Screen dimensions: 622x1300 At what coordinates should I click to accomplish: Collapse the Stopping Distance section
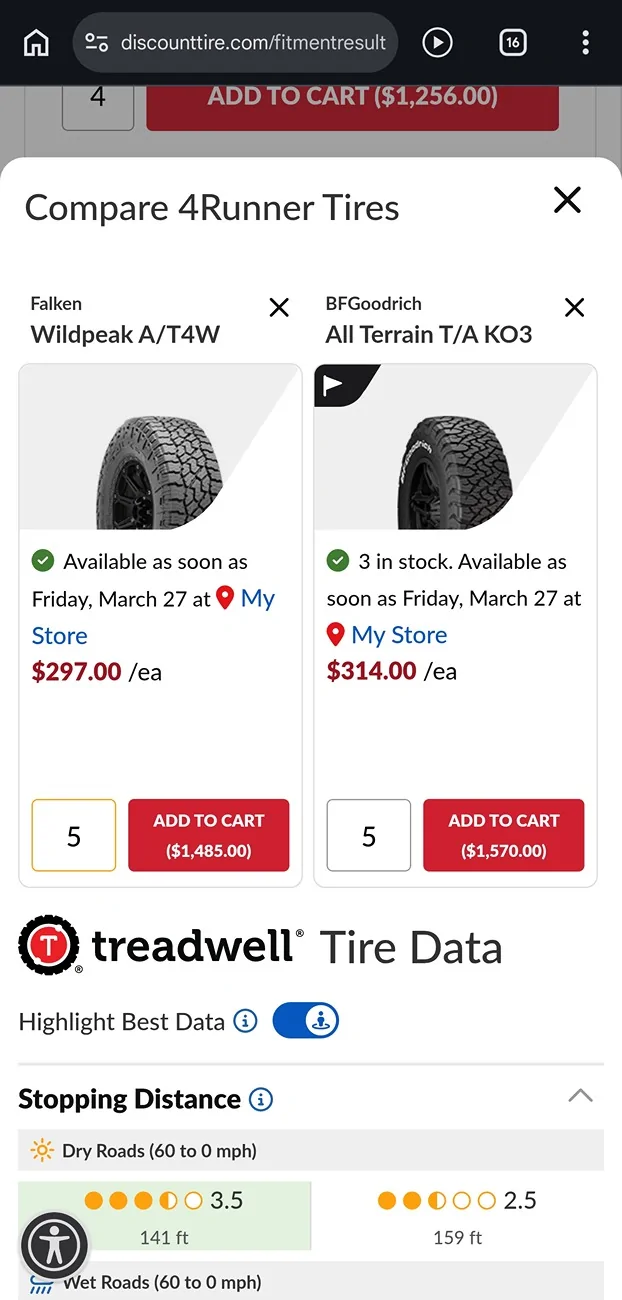click(580, 1096)
